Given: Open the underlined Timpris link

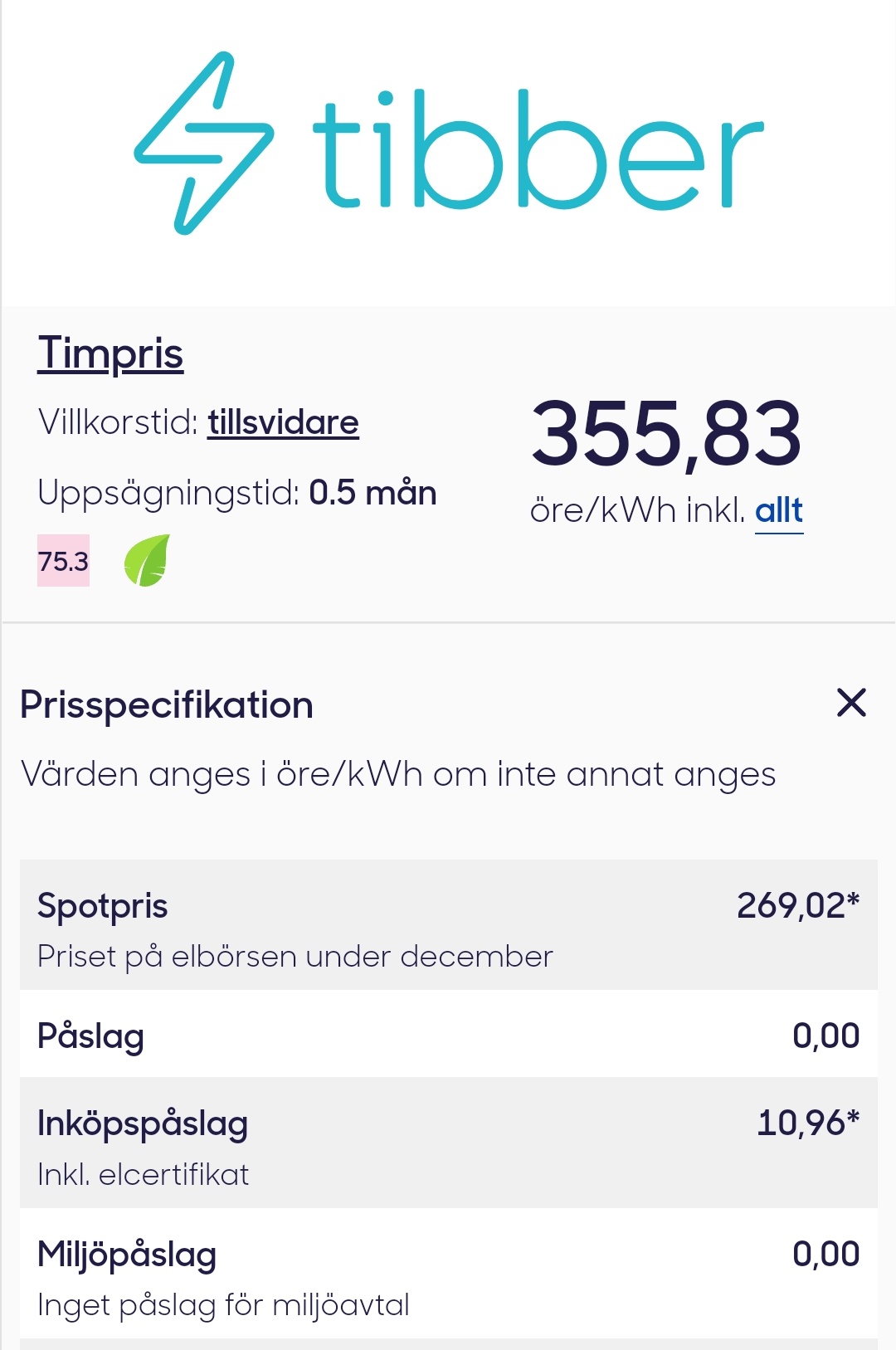Looking at the screenshot, I should (110, 353).
